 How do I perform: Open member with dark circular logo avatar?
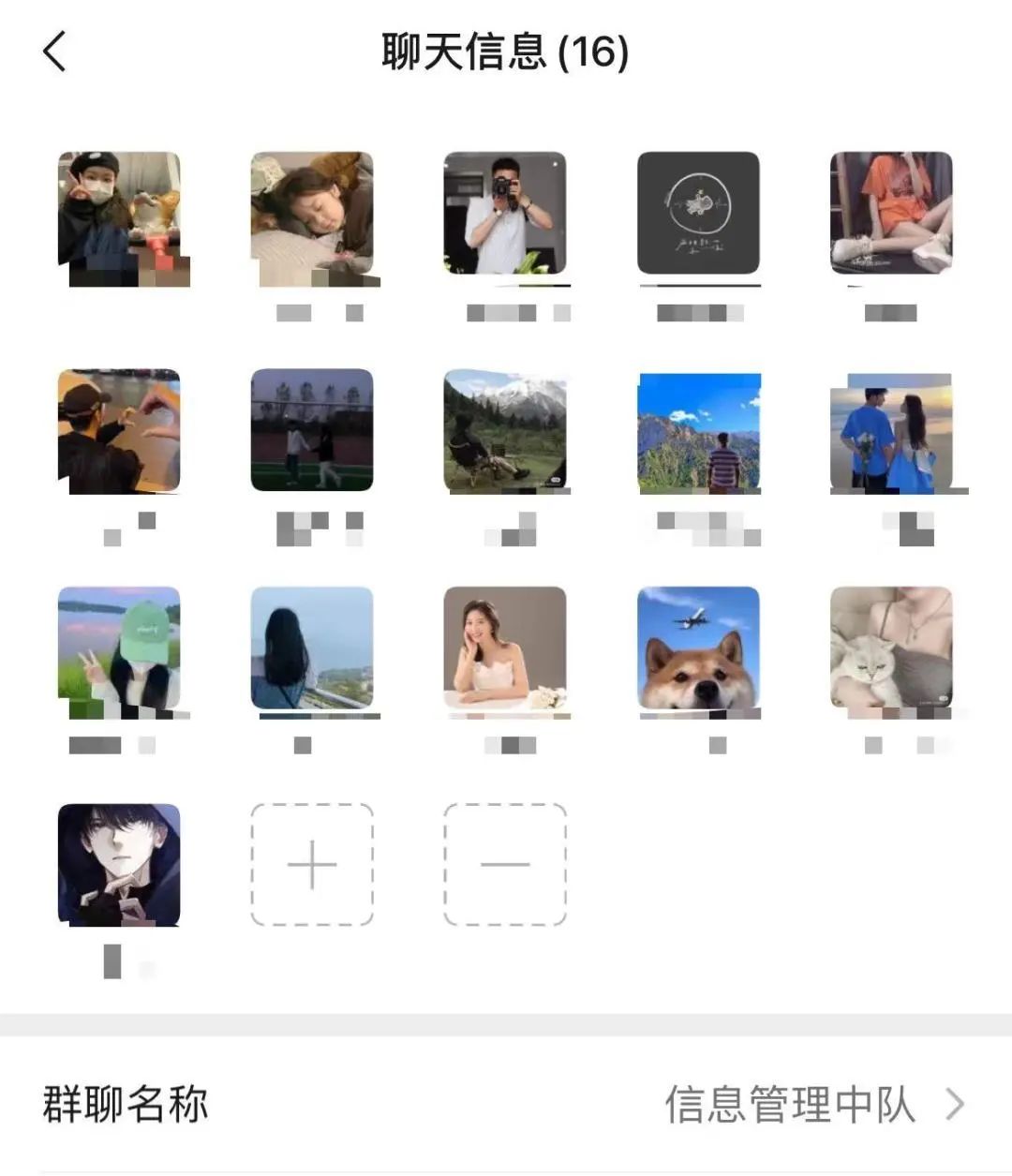[698, 214]
